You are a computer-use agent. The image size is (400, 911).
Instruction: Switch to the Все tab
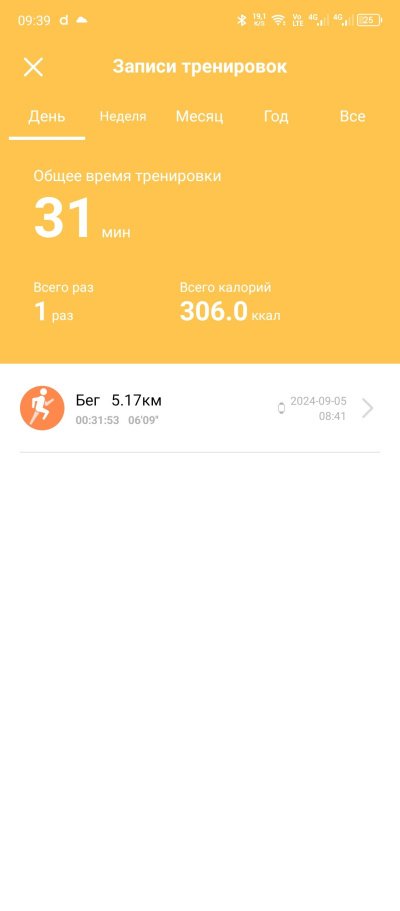(352, 116)
